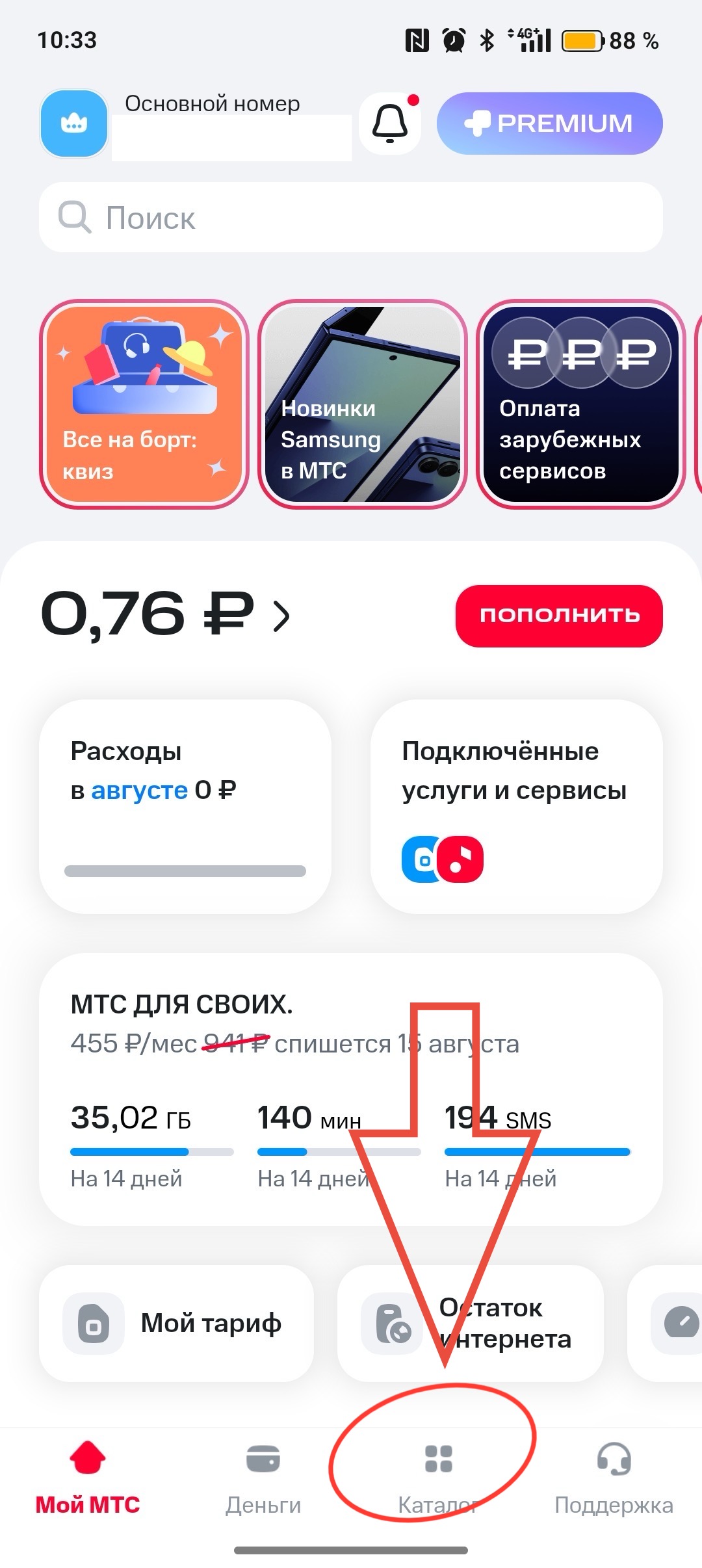Open balance details for 0,76 ₽
This screenshot has width=702, height=1568.
click(166, 615)
